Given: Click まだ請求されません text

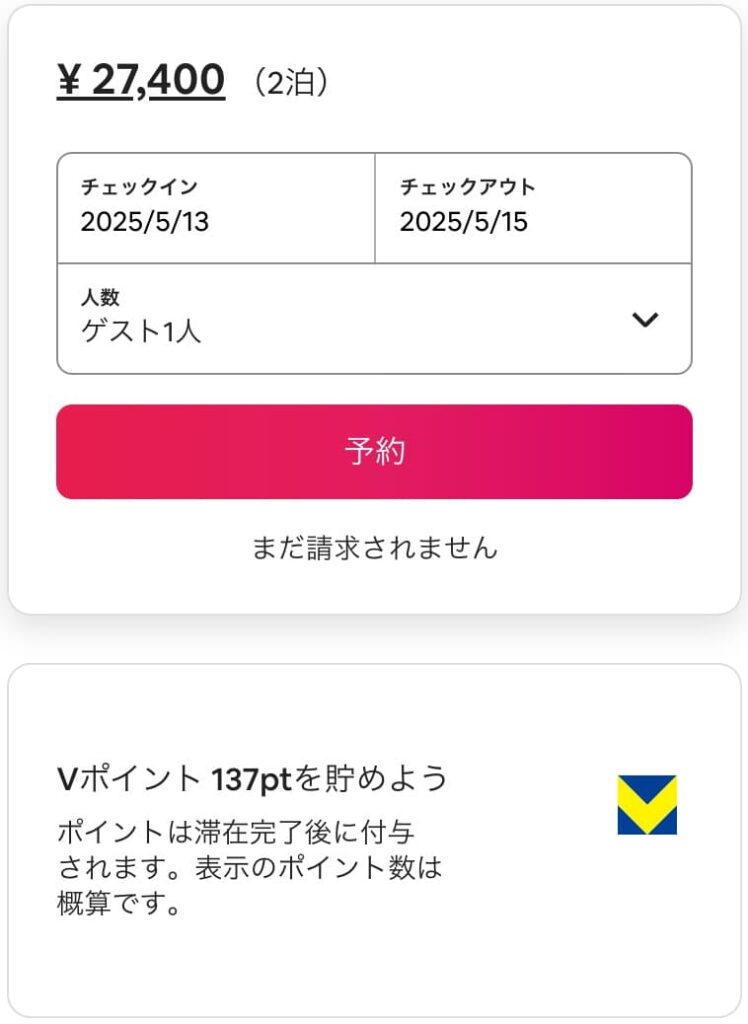Looking at the screenshot, I should pos(374,548).
